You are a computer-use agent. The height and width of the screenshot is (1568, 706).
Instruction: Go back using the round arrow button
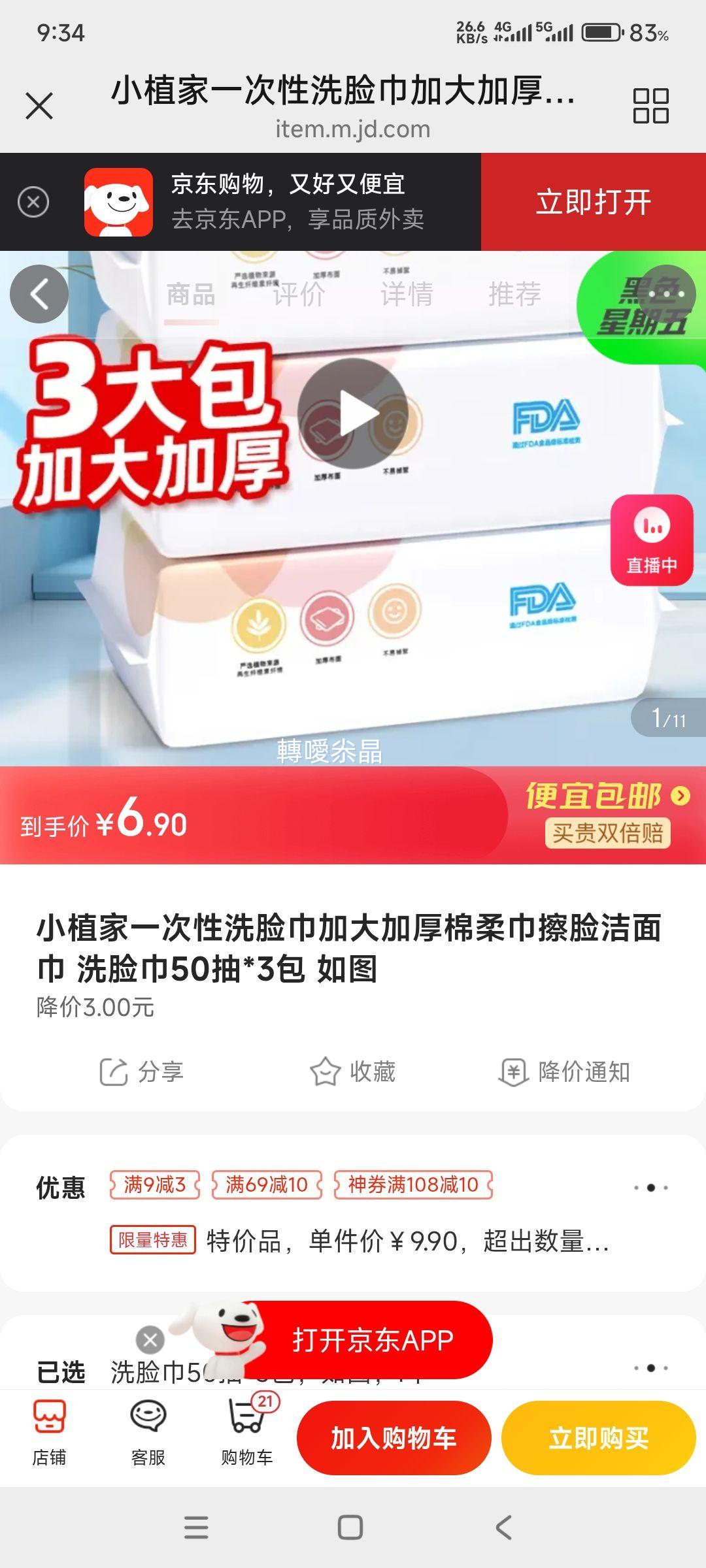pos(39,294)
